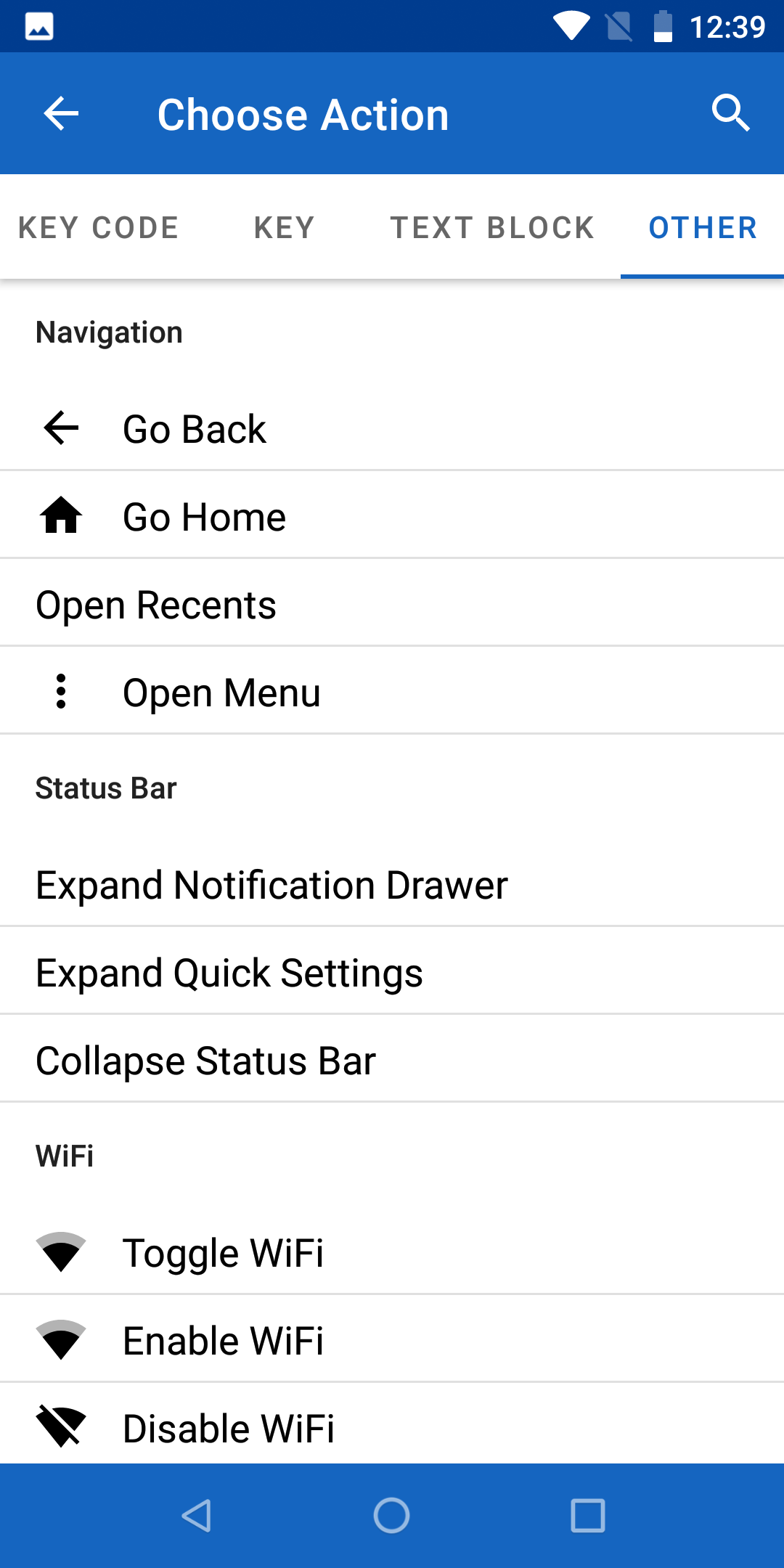The width and height of the screenshot is (784, 1568).
Task: Select the Other tab
Action: point(703,228)
